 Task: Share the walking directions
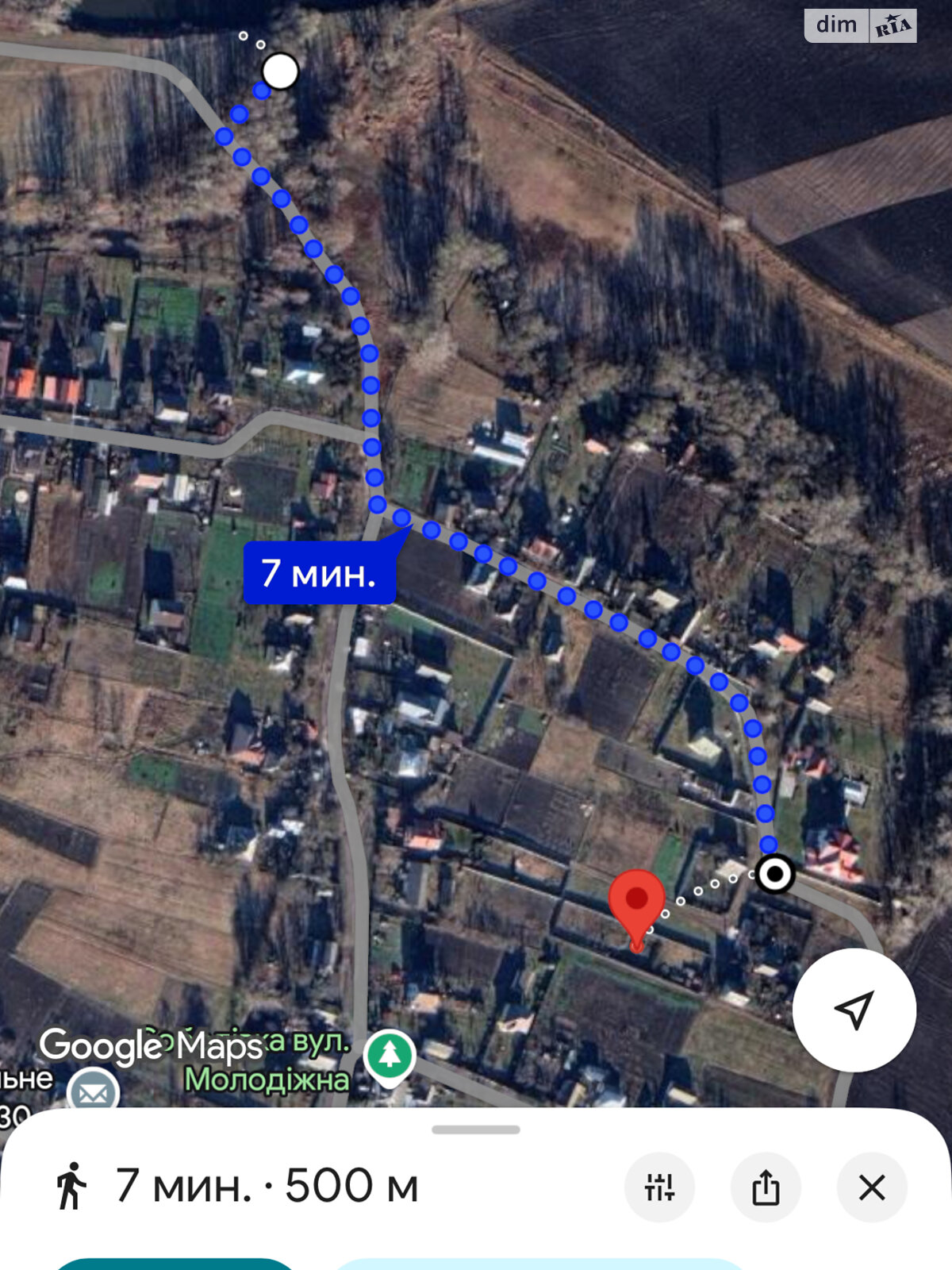point(765,1187)
